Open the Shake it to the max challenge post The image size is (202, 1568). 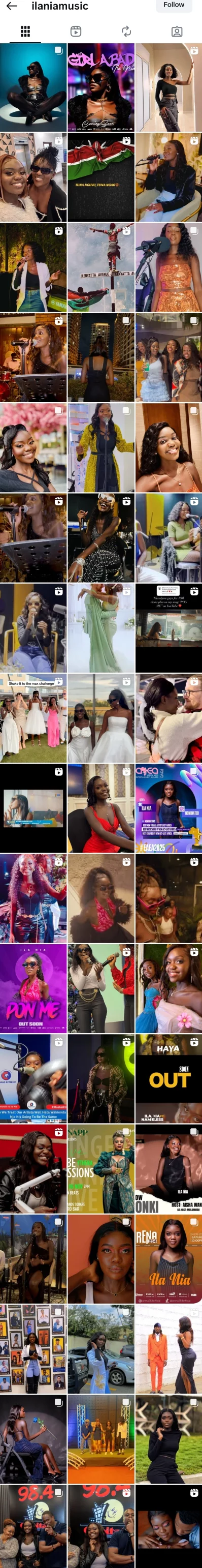pos(33,718)
